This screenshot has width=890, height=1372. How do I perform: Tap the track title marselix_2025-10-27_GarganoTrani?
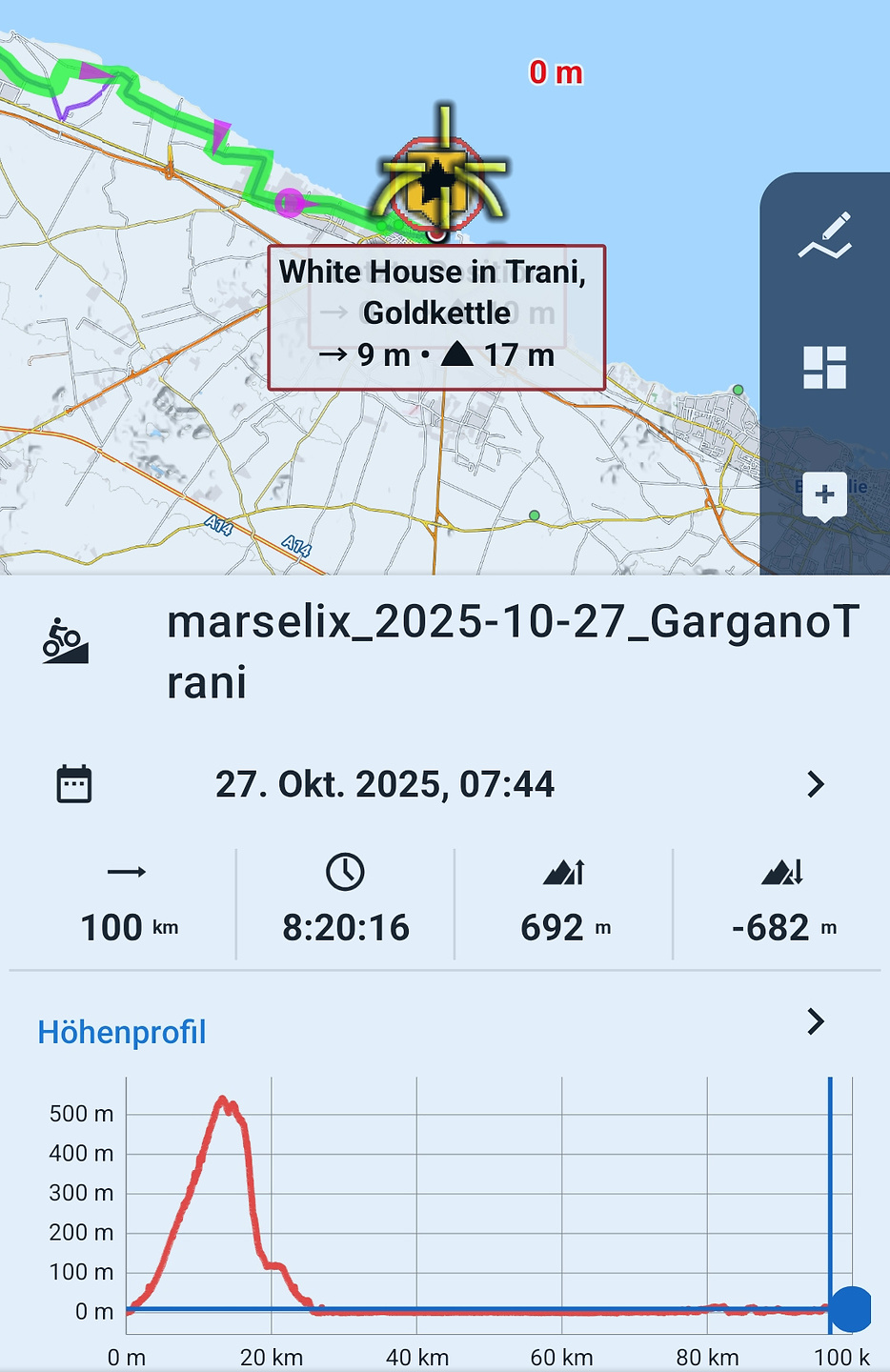pyautogui.click(x=513, y=653)
